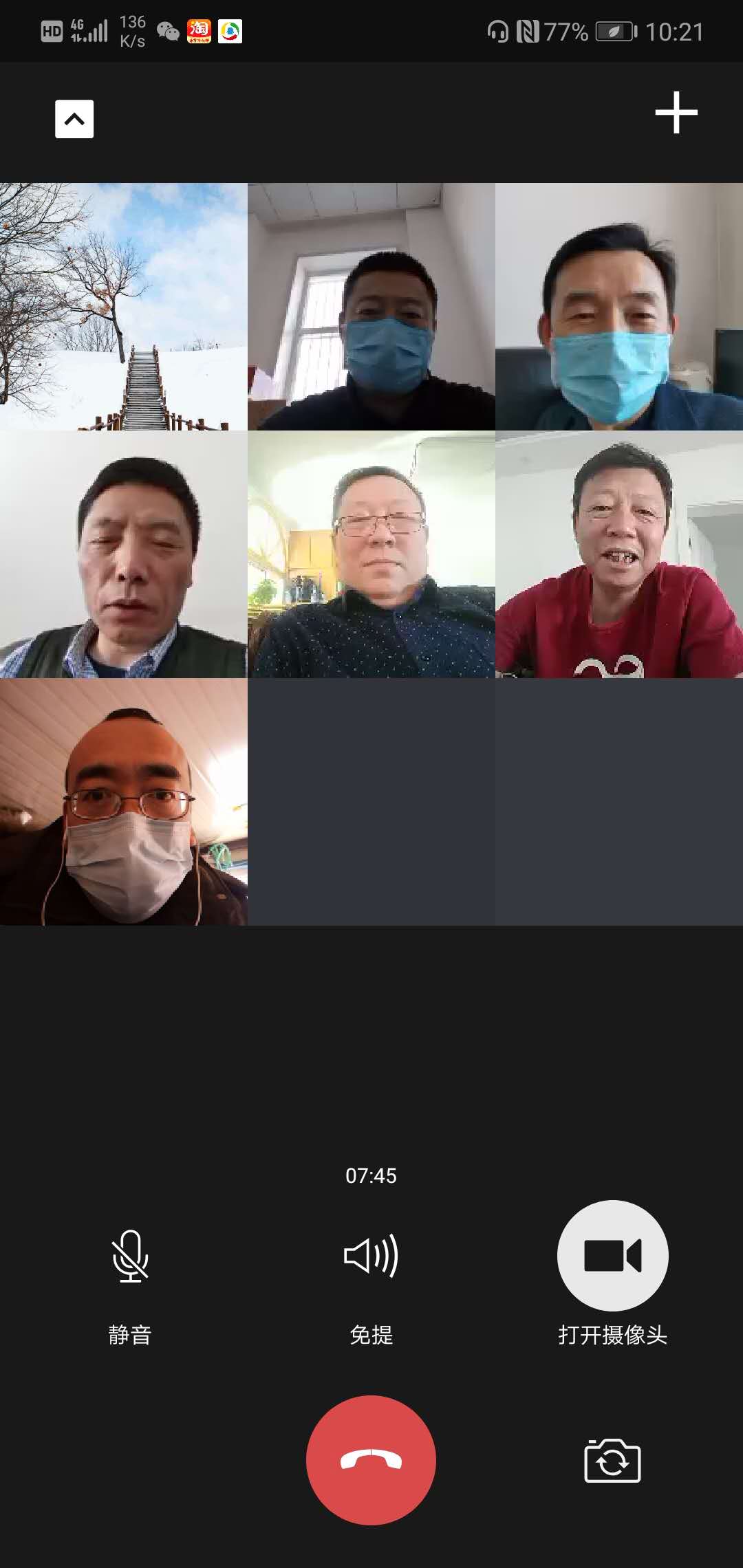The image size is (743, 1568).
Task: Minimize the call with the collapse arrow
Action: point(74,119)
